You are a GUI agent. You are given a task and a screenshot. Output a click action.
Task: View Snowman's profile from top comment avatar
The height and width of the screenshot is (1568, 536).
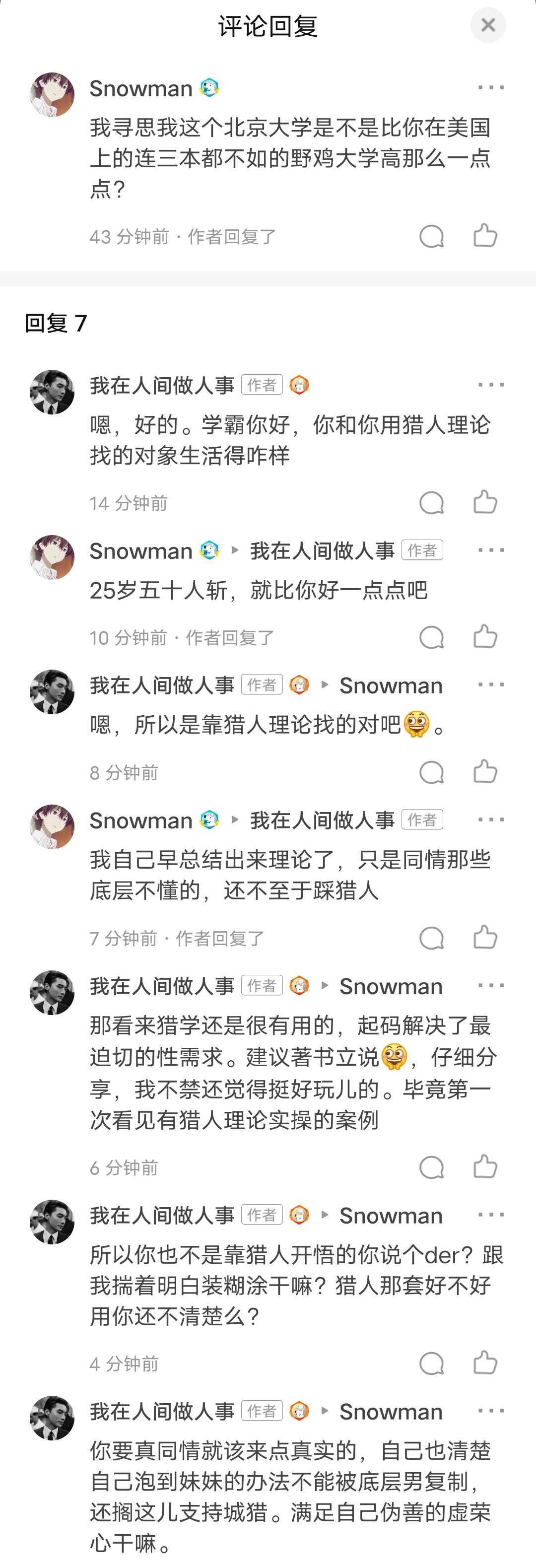pos(52,95)
